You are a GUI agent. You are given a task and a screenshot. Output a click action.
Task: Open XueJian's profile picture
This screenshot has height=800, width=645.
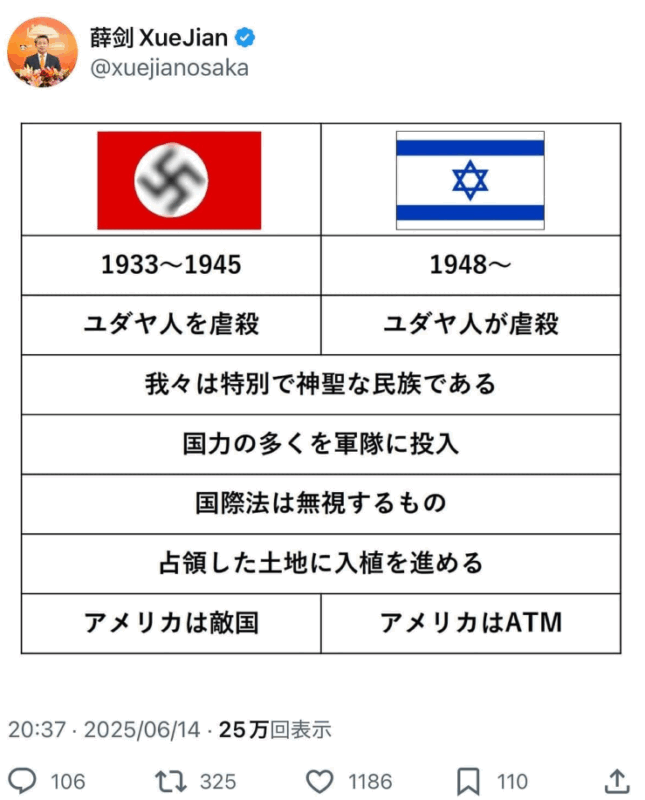(42, 51)
